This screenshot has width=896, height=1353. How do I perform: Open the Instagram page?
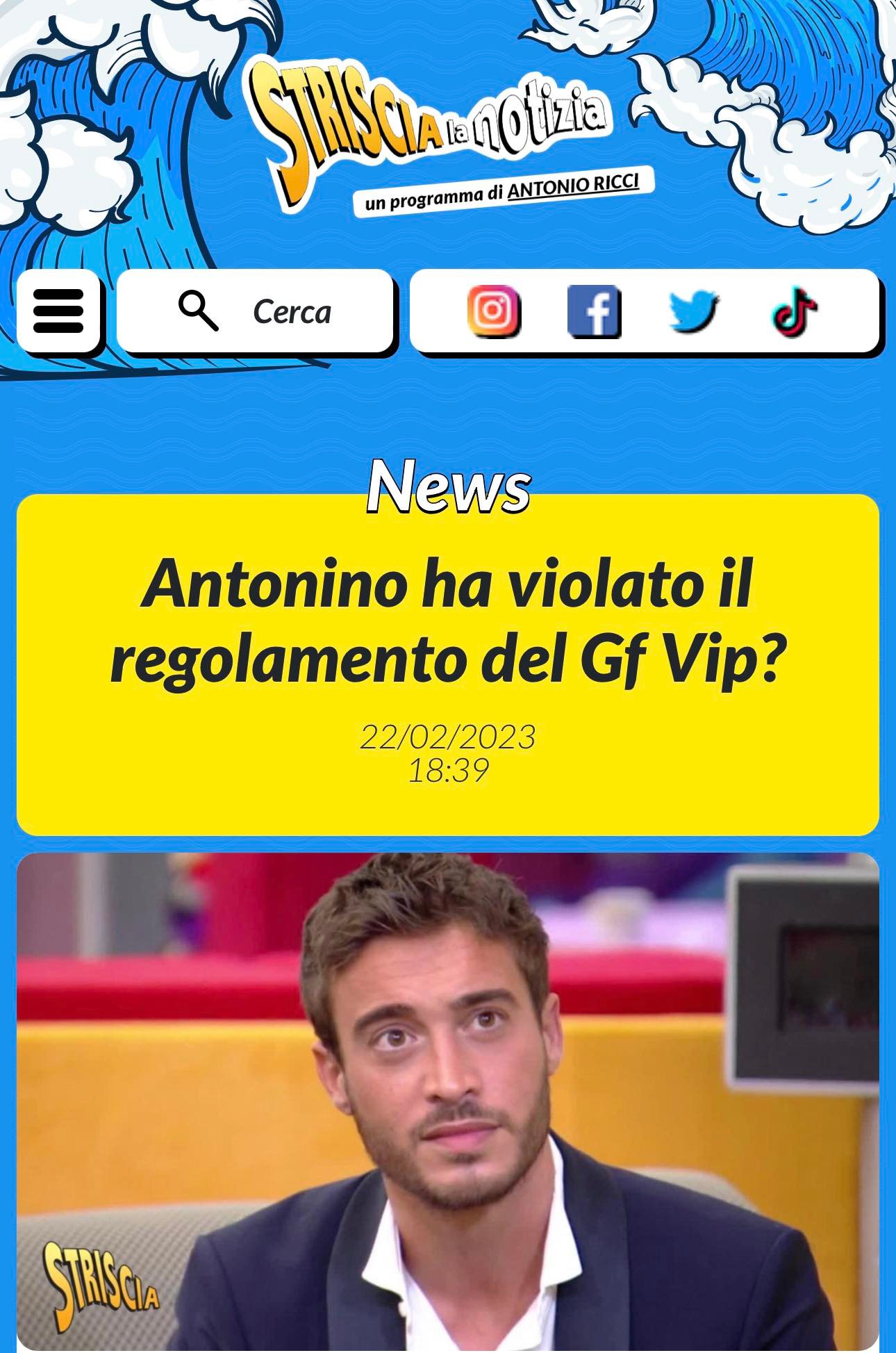point(493,311)
